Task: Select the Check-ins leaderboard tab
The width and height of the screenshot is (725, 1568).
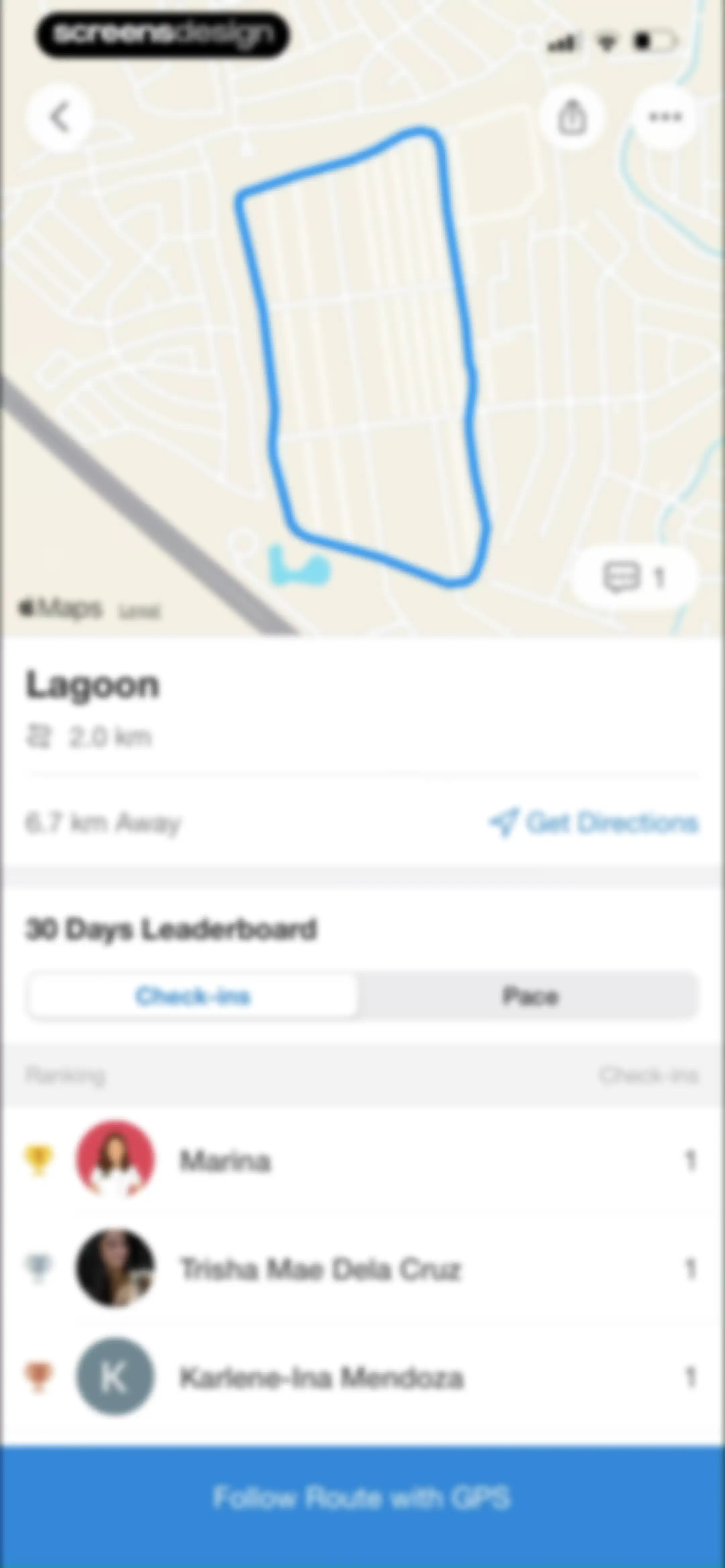Action: click(x=193, y=996)
